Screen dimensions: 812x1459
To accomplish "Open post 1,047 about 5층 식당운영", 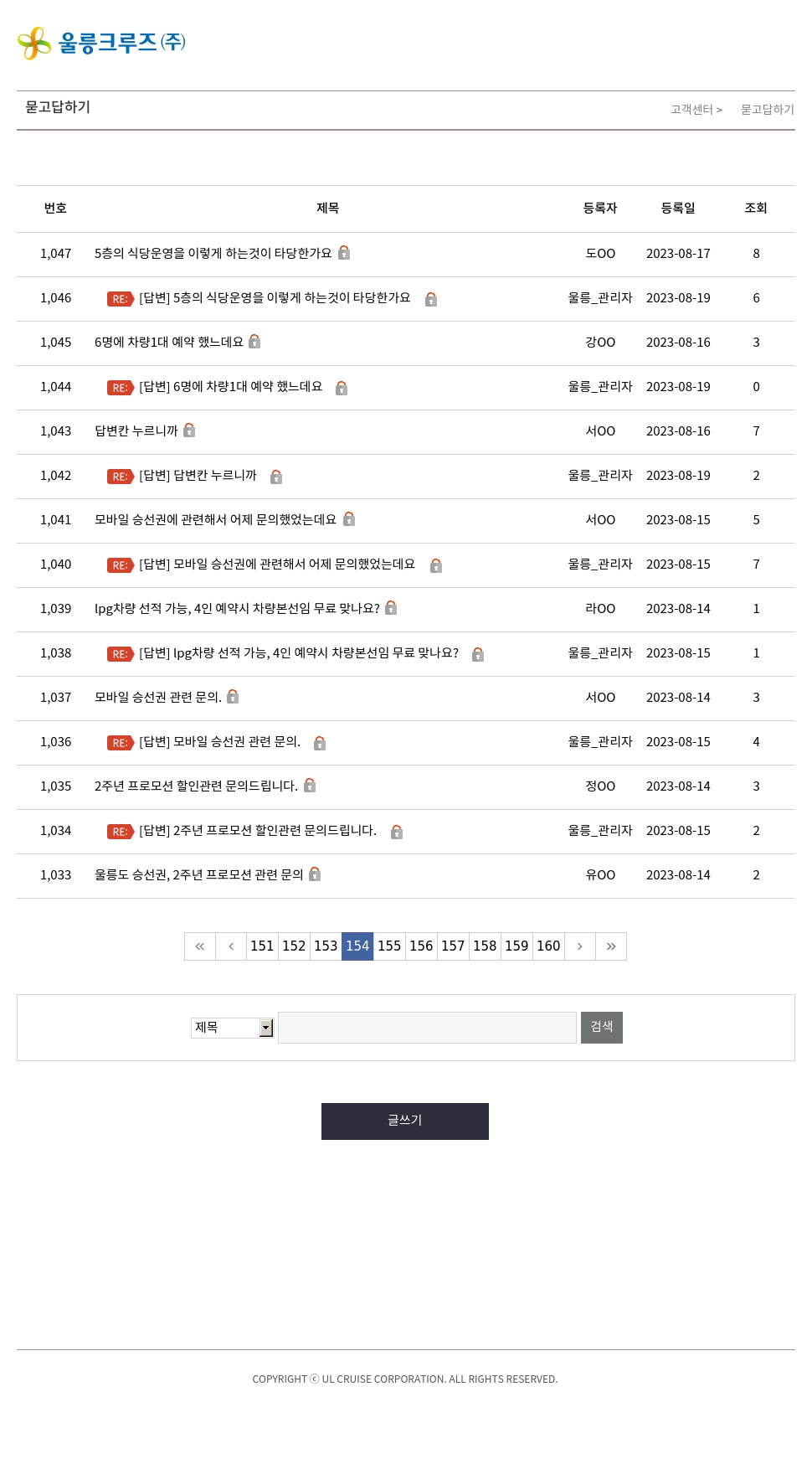I will (213, 254).
